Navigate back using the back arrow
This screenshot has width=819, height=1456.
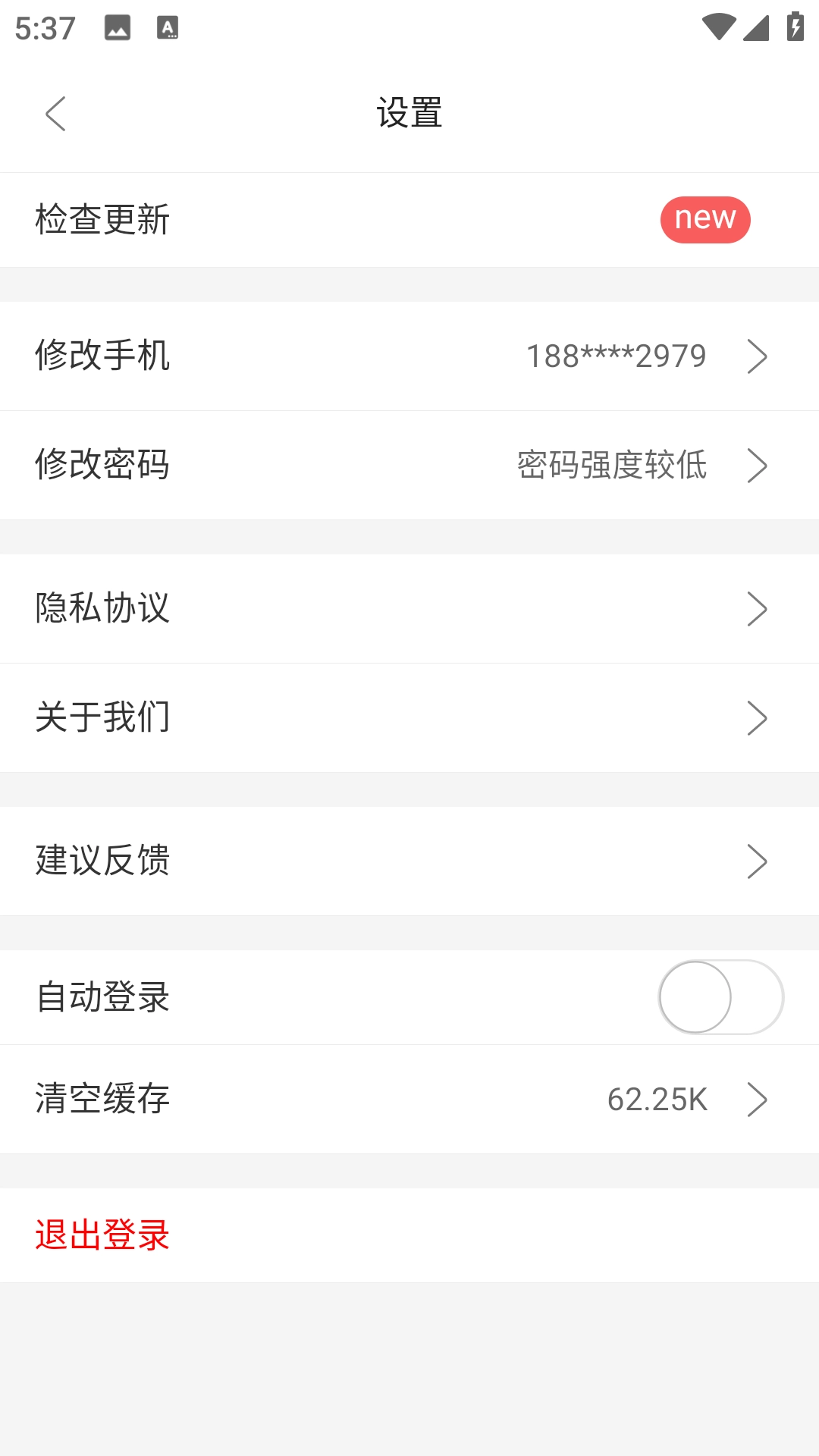point(55,114)
